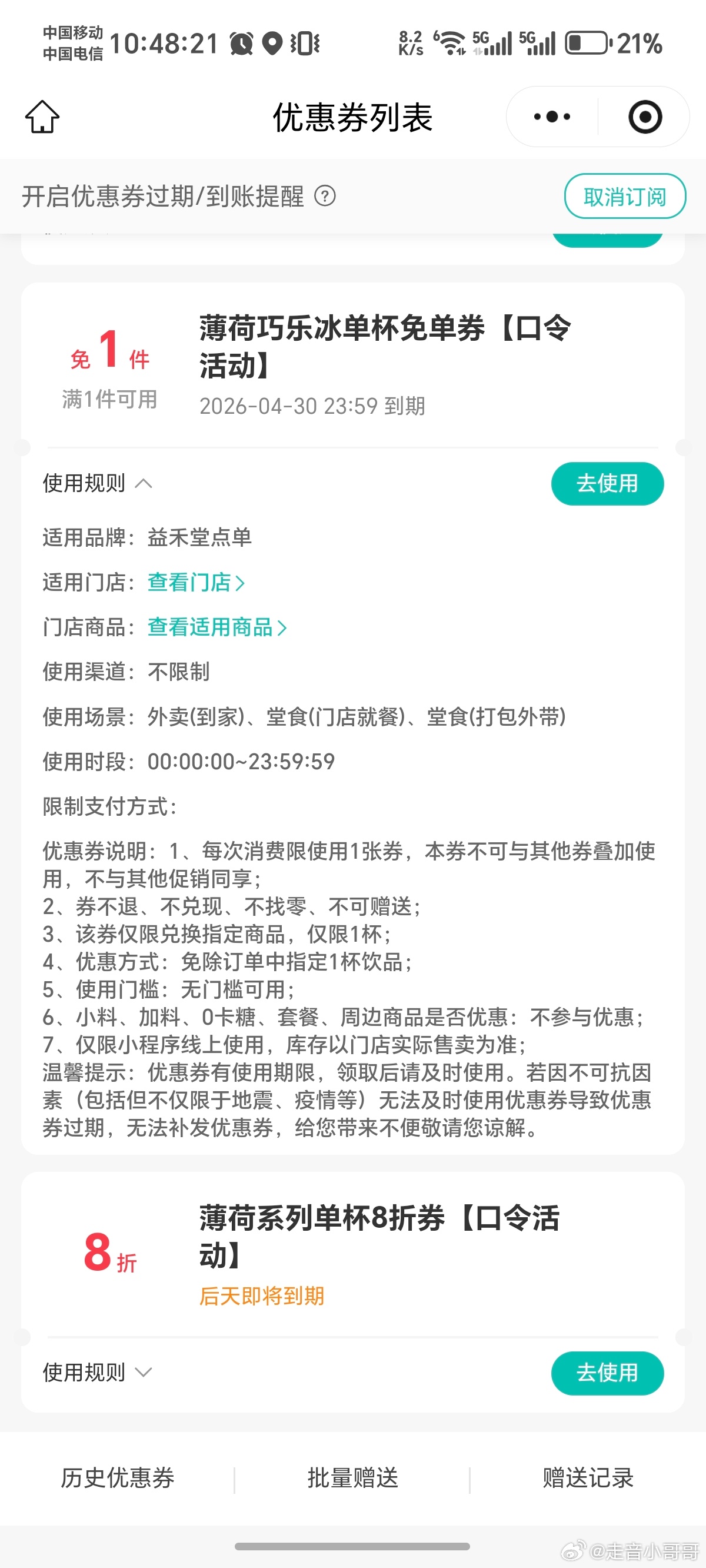Image resolution: width=706 pixels, height=1568 pixels.
Task: Go to the mini program home
Action: click(42, 117)
